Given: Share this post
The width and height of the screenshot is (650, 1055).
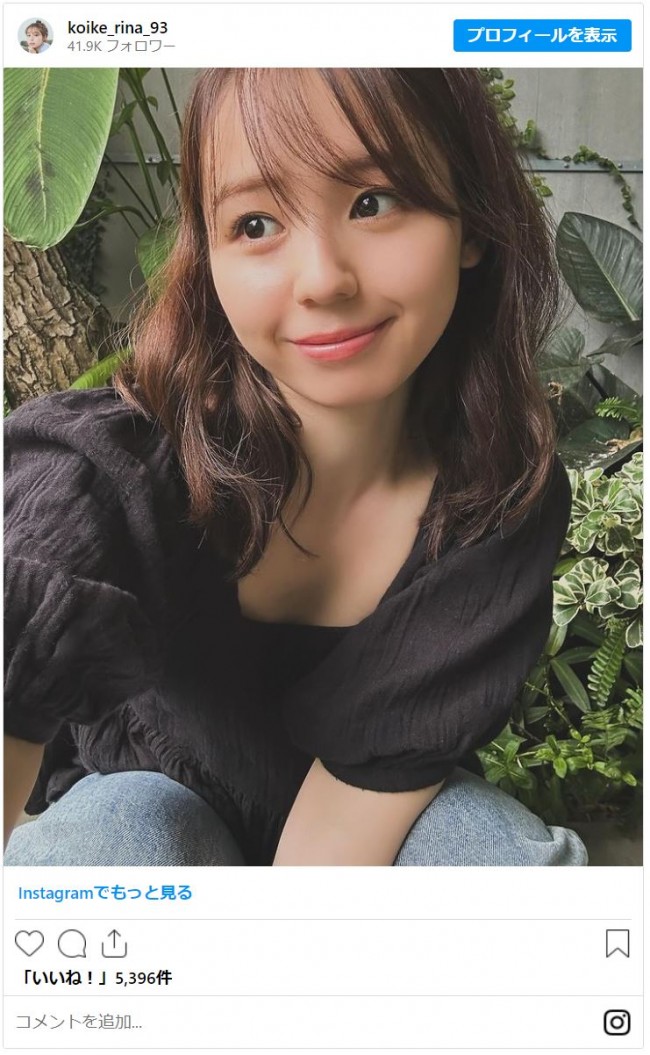Looking at the screenshot, I should (x=114, y=943).
